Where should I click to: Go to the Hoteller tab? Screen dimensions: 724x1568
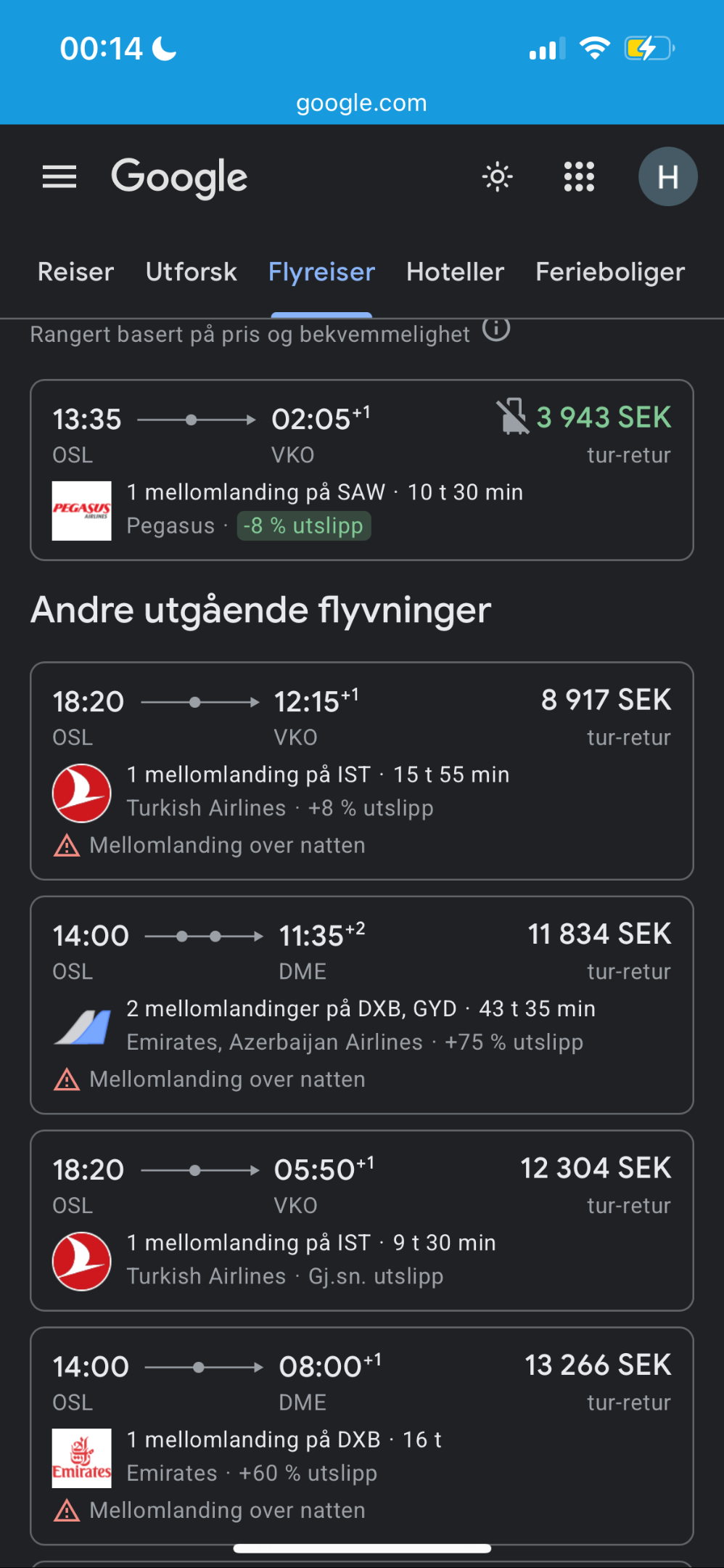click(455, 272)
